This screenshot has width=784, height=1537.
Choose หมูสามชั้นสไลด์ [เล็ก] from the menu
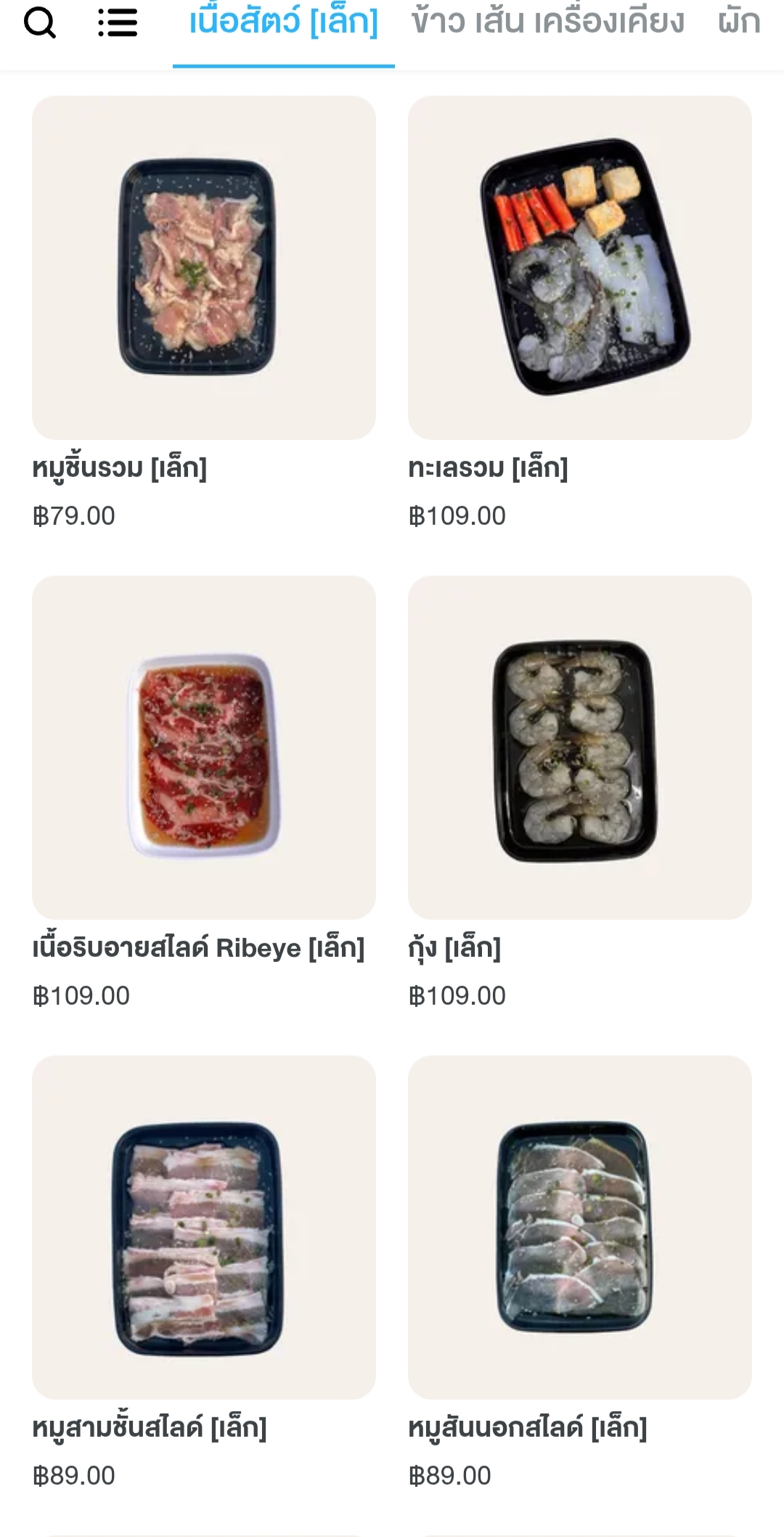204,1228
